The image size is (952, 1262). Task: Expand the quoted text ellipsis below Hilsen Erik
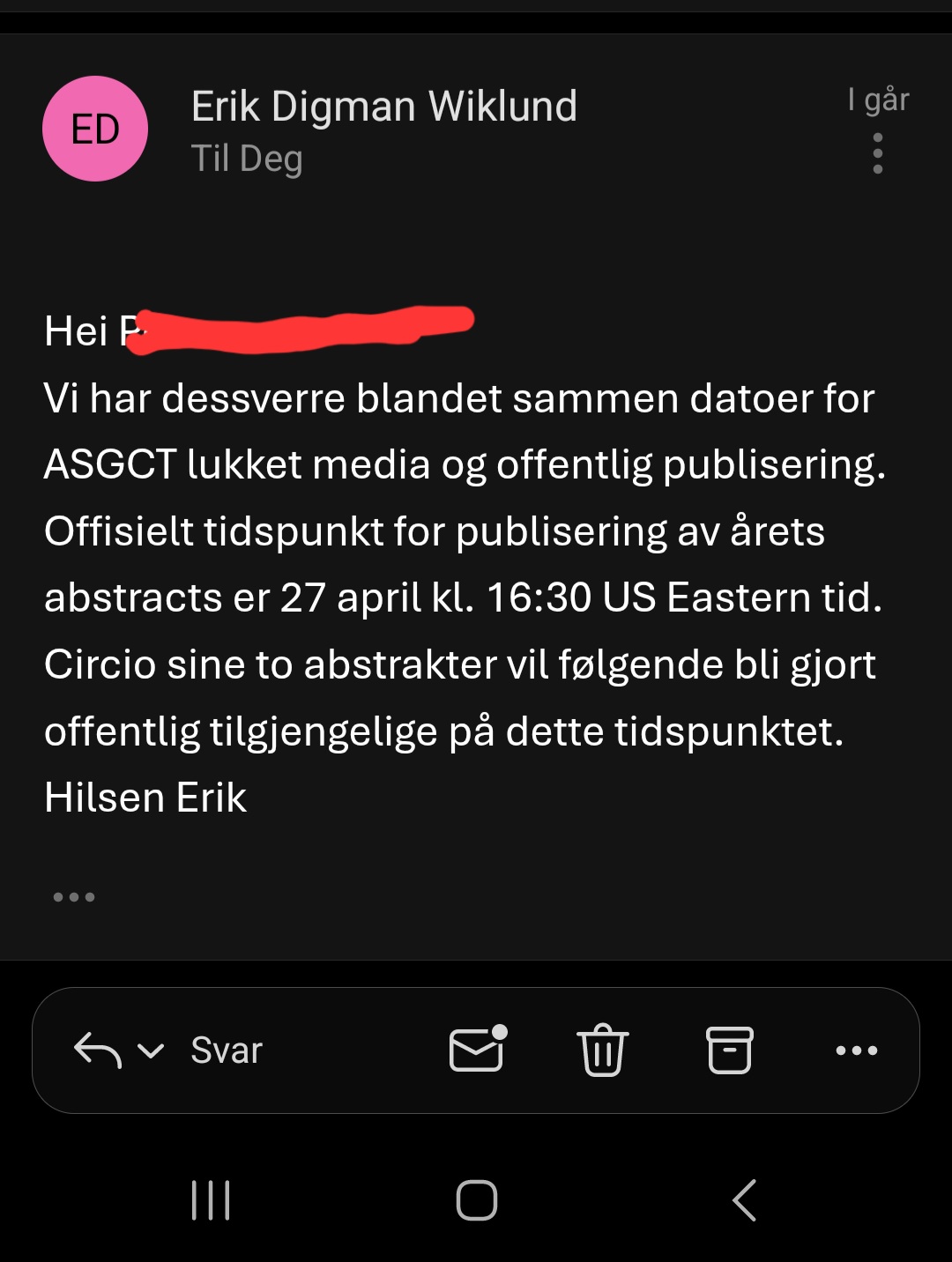point(74,897)
